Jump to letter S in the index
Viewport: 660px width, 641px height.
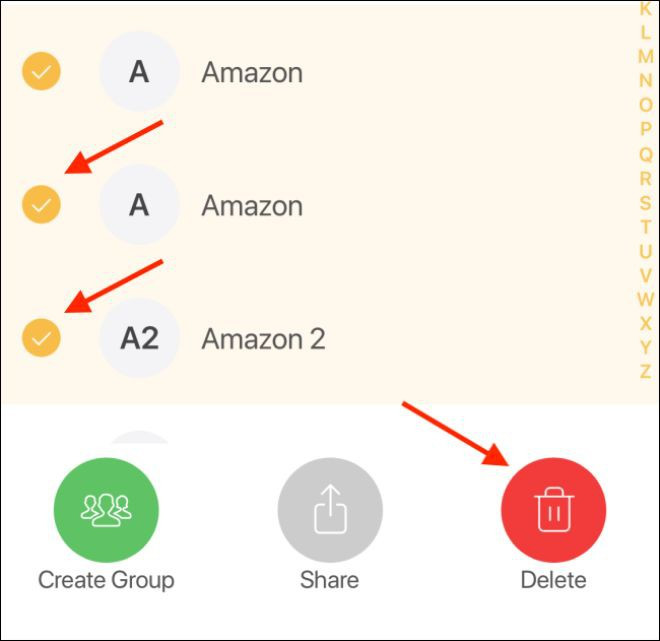(x=645, y=203)
